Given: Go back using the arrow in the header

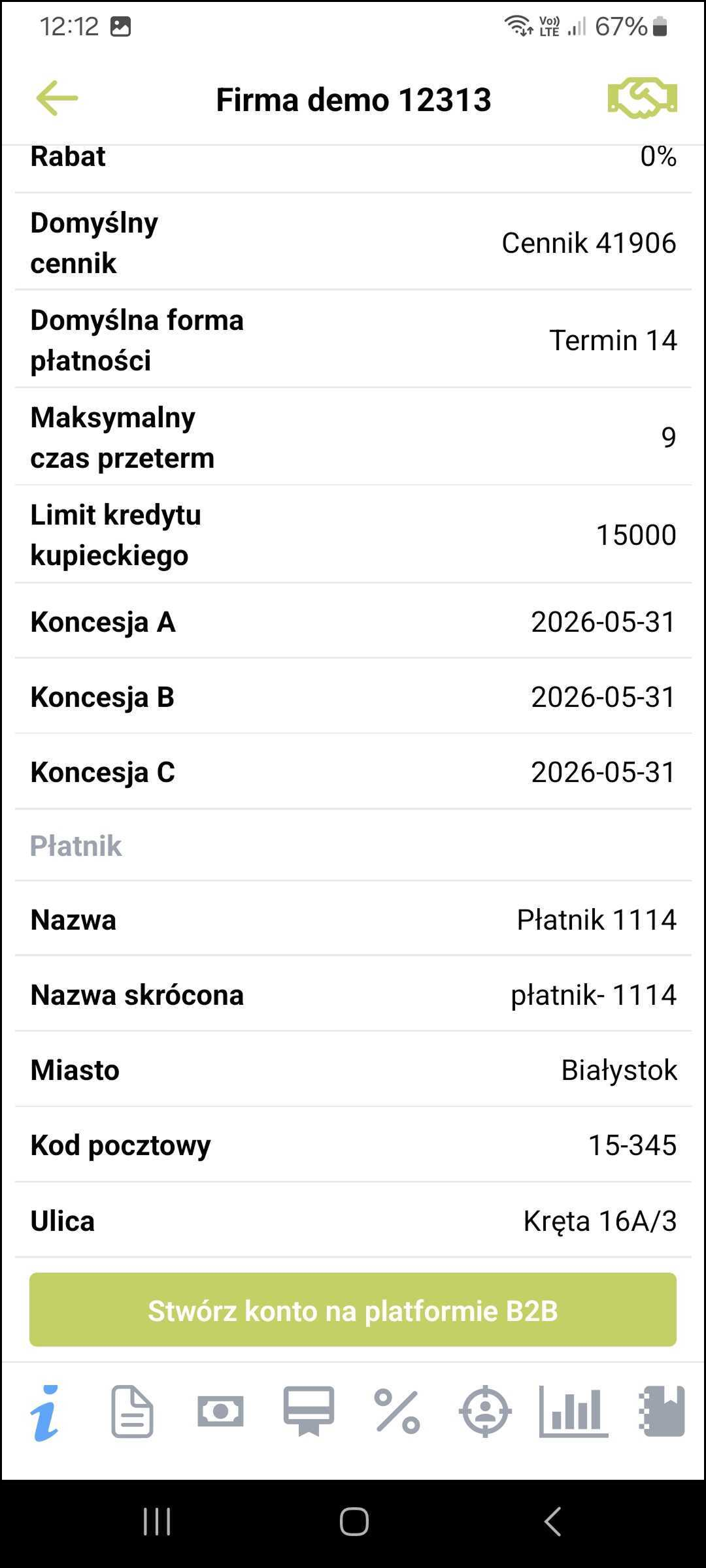Looking at the screenshot, I should (x=57, y=99).
